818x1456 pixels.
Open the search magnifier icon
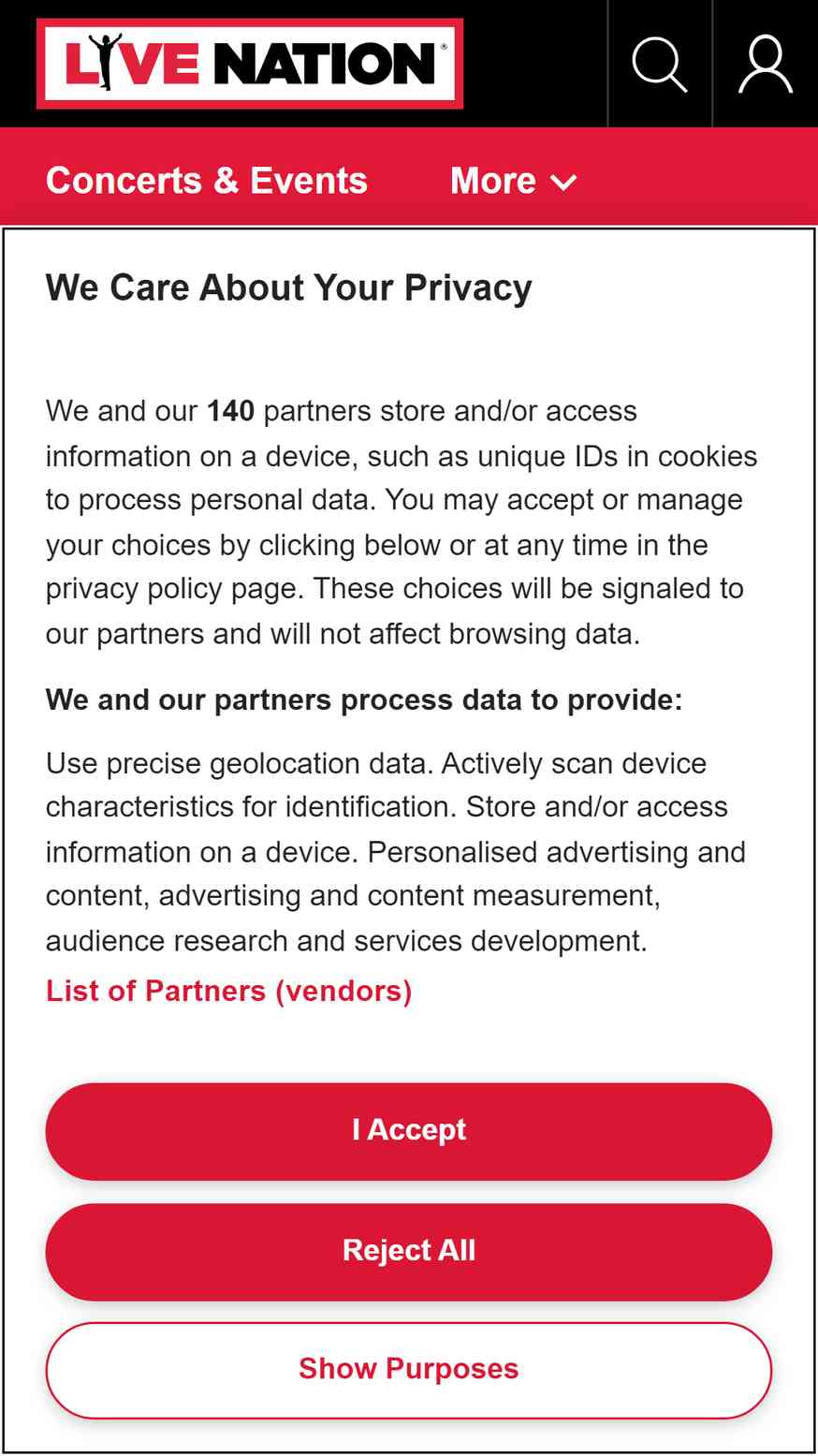tap(660, 64)
